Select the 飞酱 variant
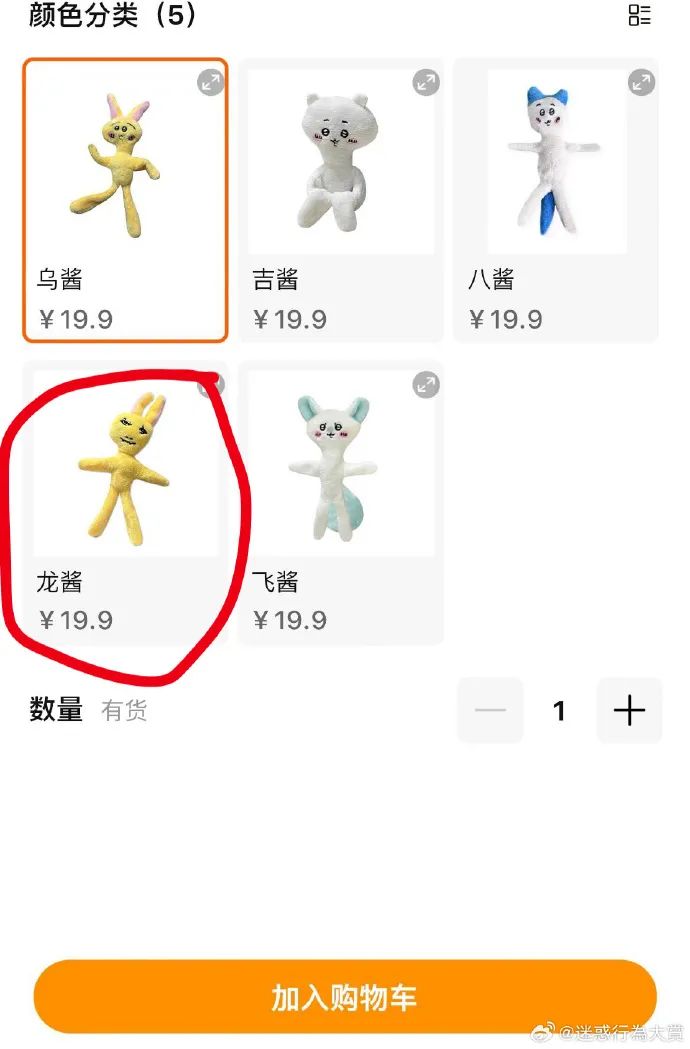 341,500
